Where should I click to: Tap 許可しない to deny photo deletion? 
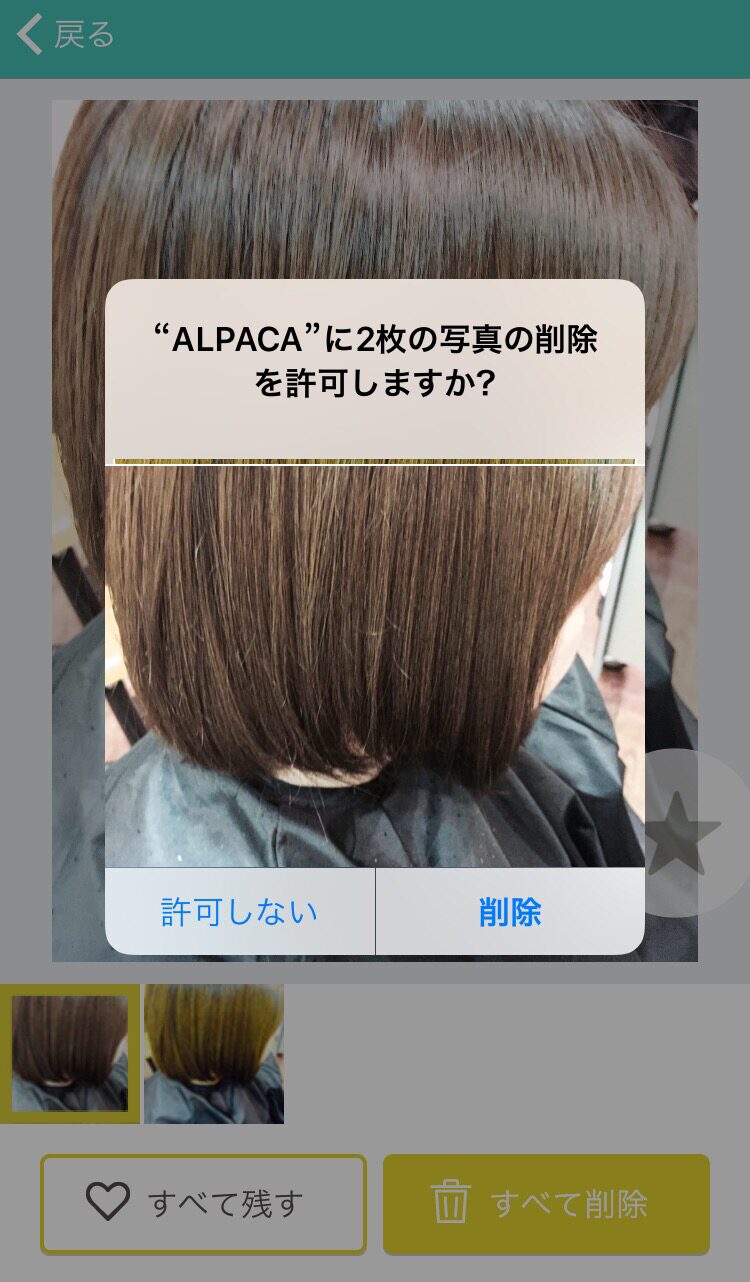point(240,912)
